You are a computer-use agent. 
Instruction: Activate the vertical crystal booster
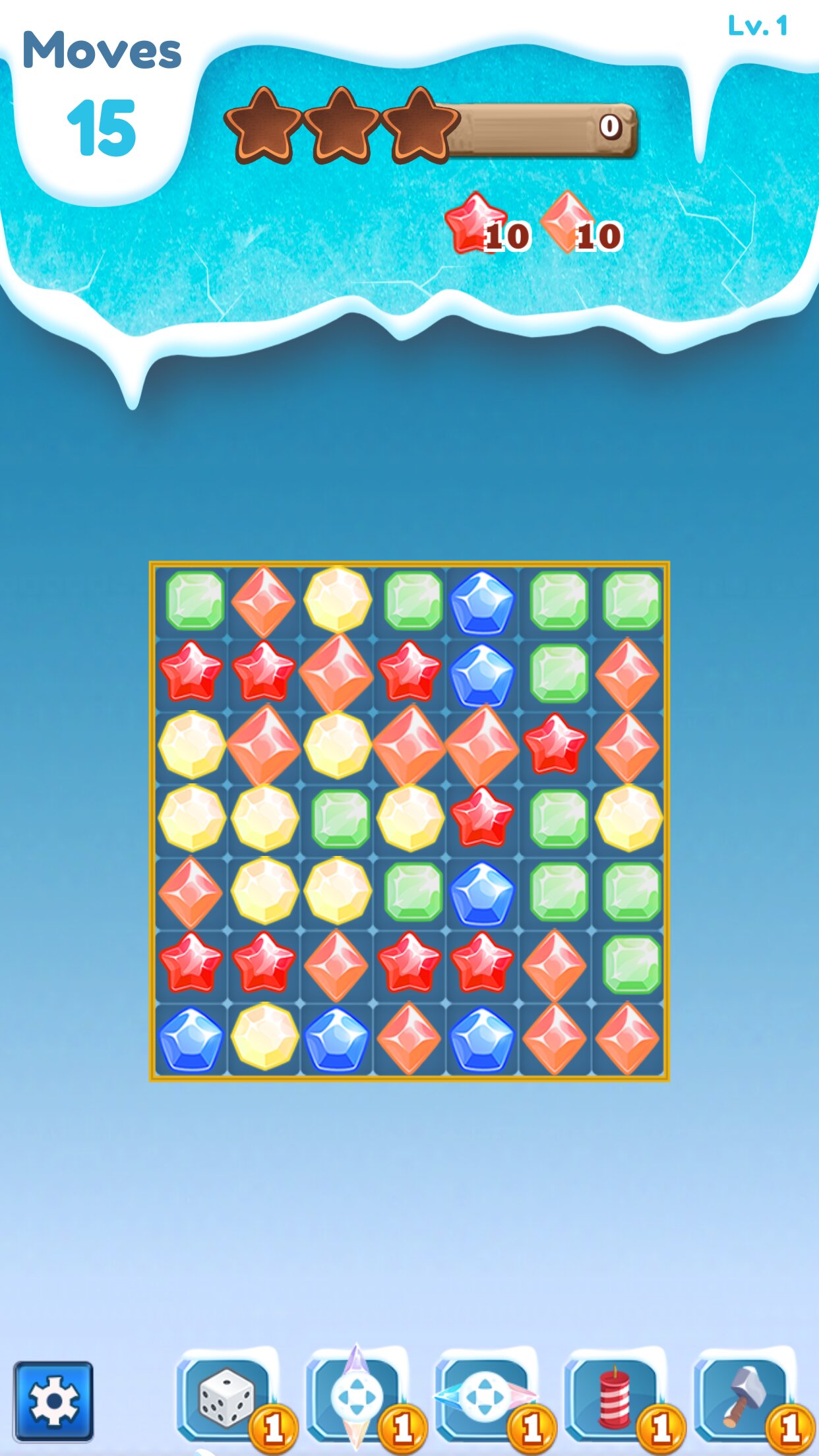(356, 1397)
